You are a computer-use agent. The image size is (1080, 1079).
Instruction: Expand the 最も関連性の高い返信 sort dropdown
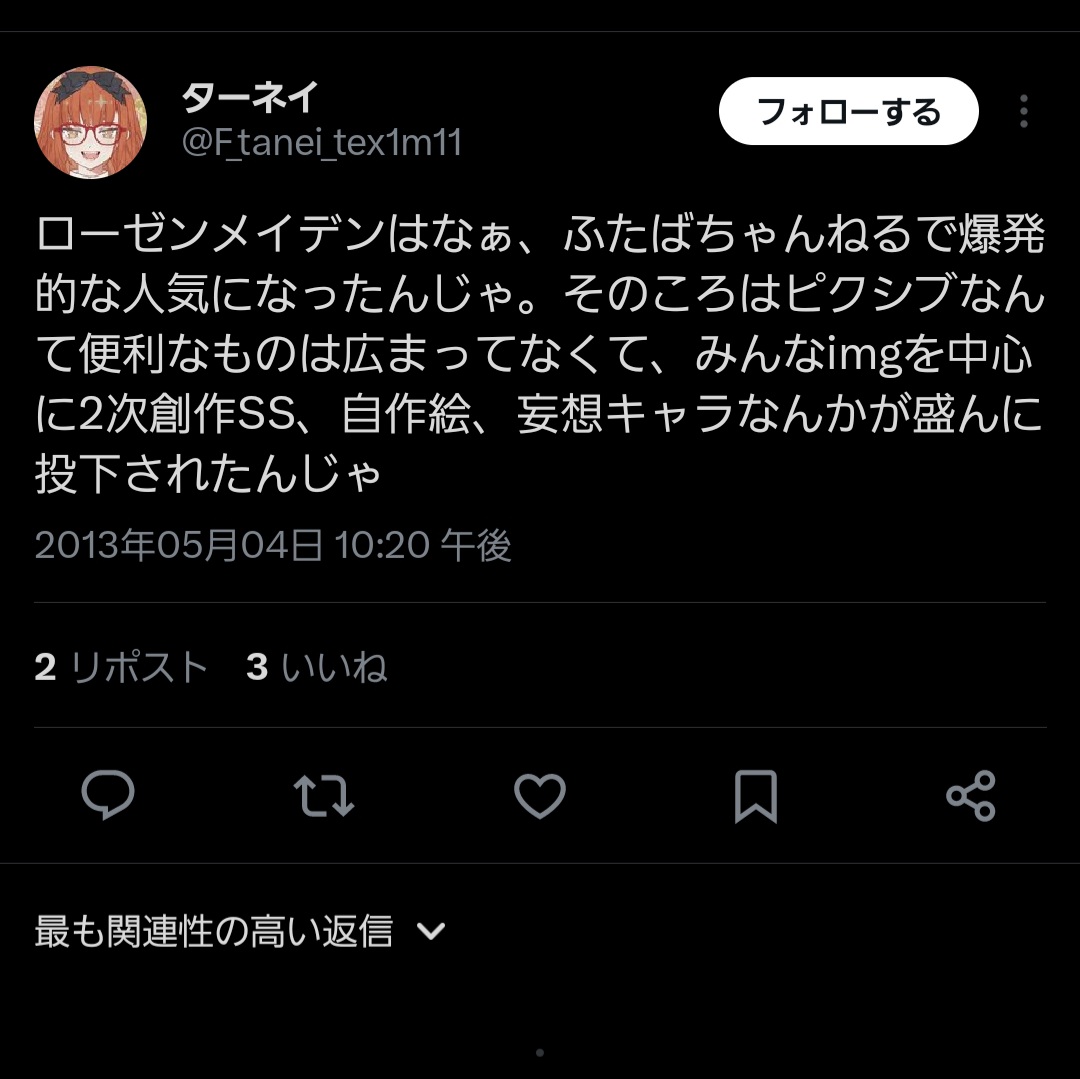coord(239,932)
